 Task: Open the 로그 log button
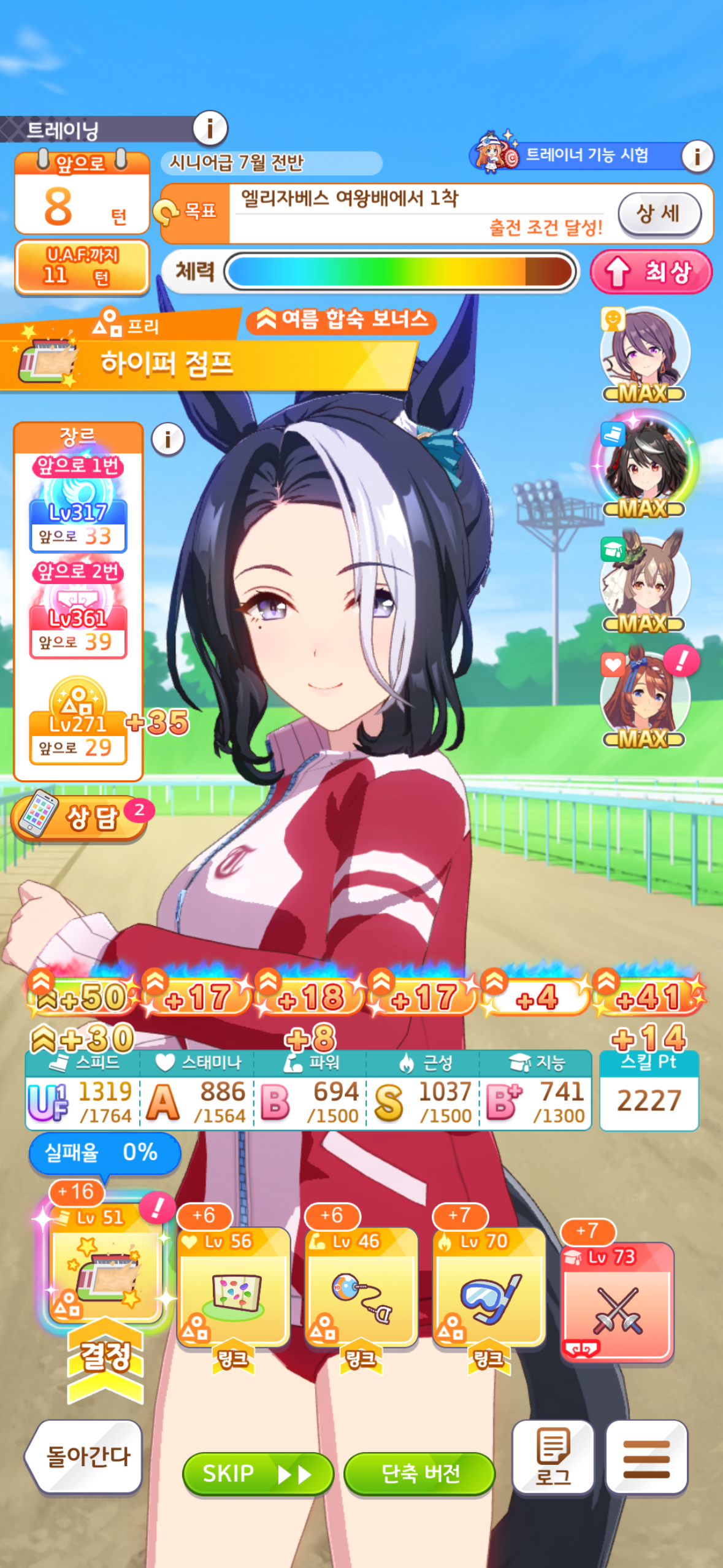tap(553, 1456)
